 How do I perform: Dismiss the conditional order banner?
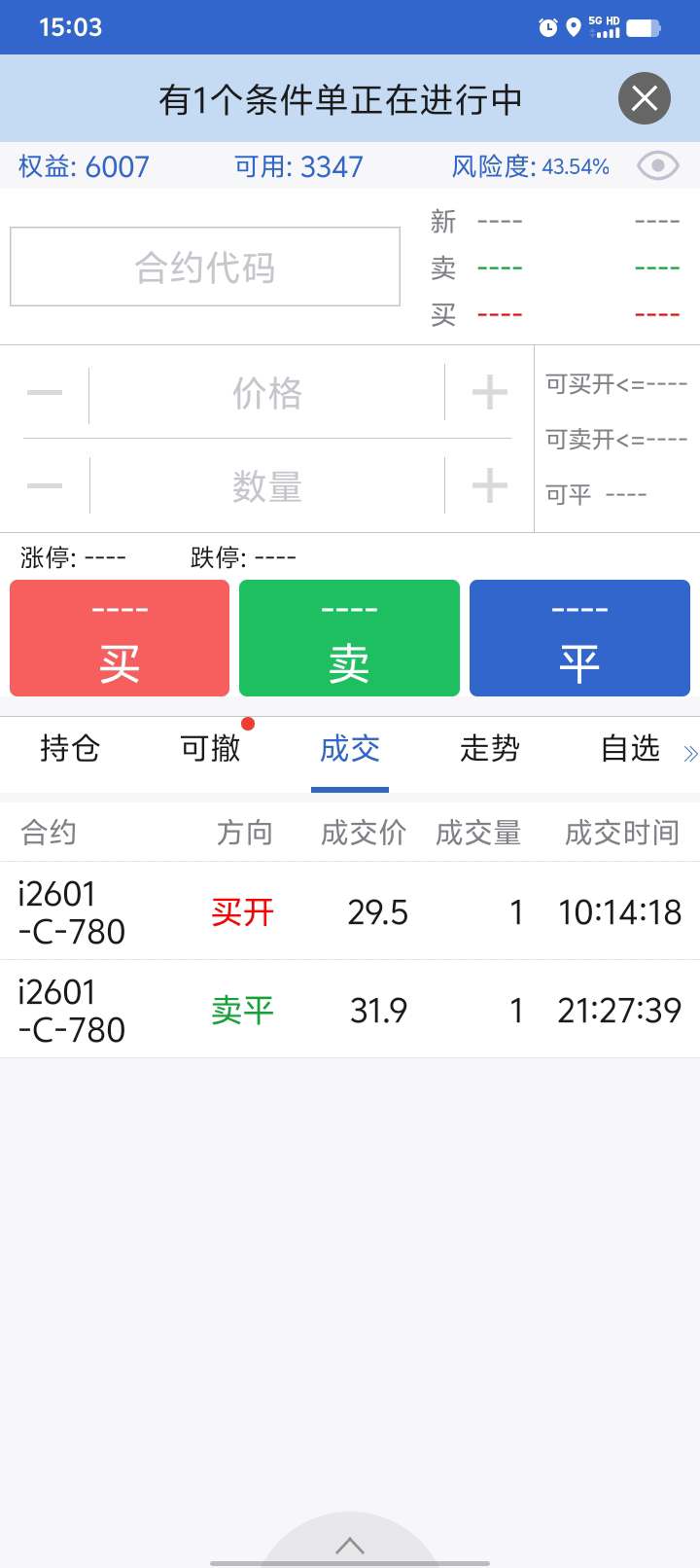coord(644,98)
